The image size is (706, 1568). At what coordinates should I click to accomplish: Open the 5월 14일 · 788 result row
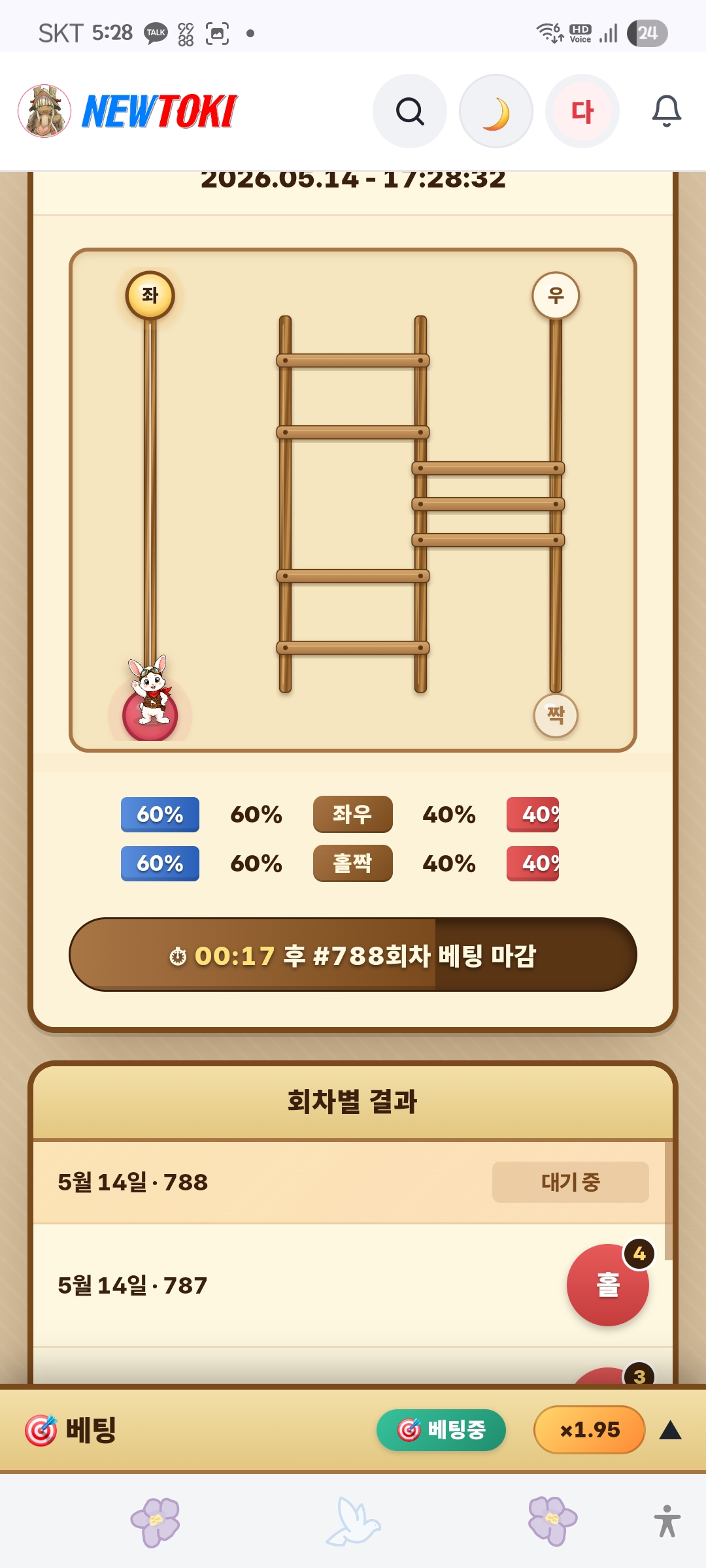[349, 1182]
